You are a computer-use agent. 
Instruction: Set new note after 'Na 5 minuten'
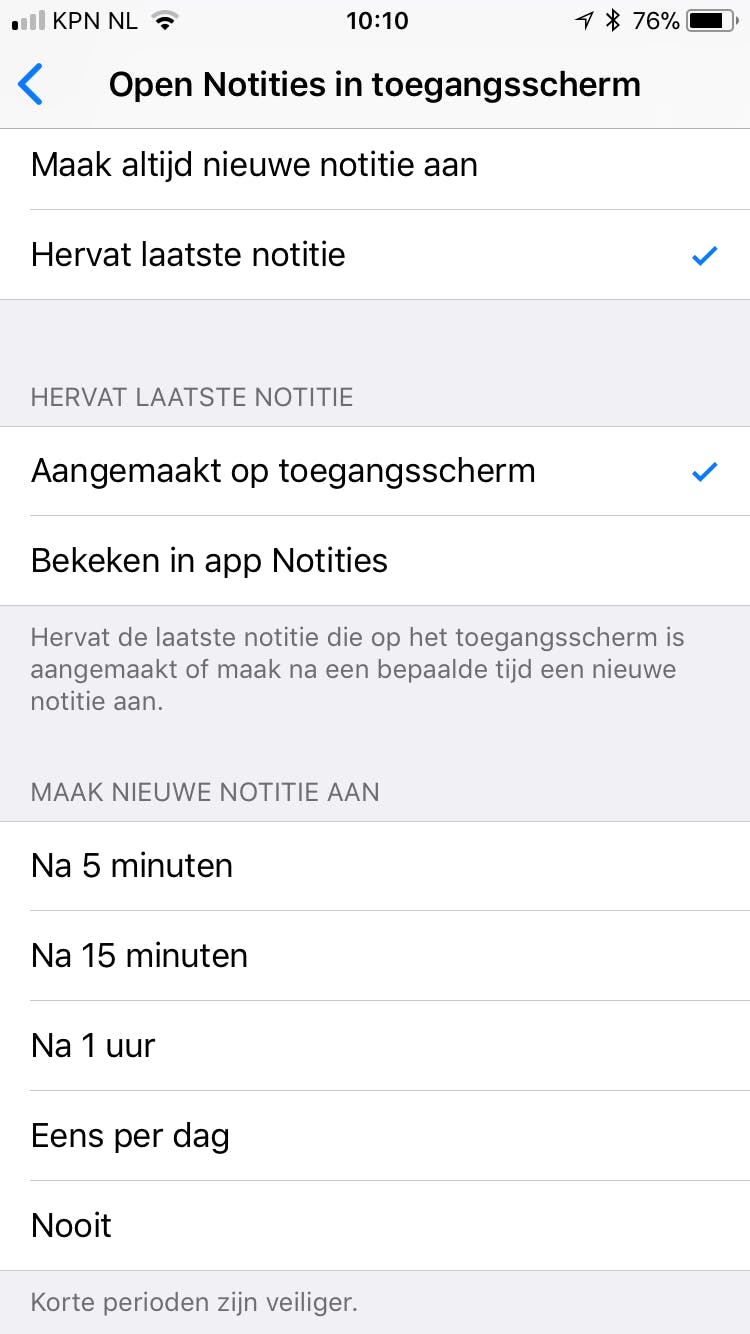click(x=375, y=866)
